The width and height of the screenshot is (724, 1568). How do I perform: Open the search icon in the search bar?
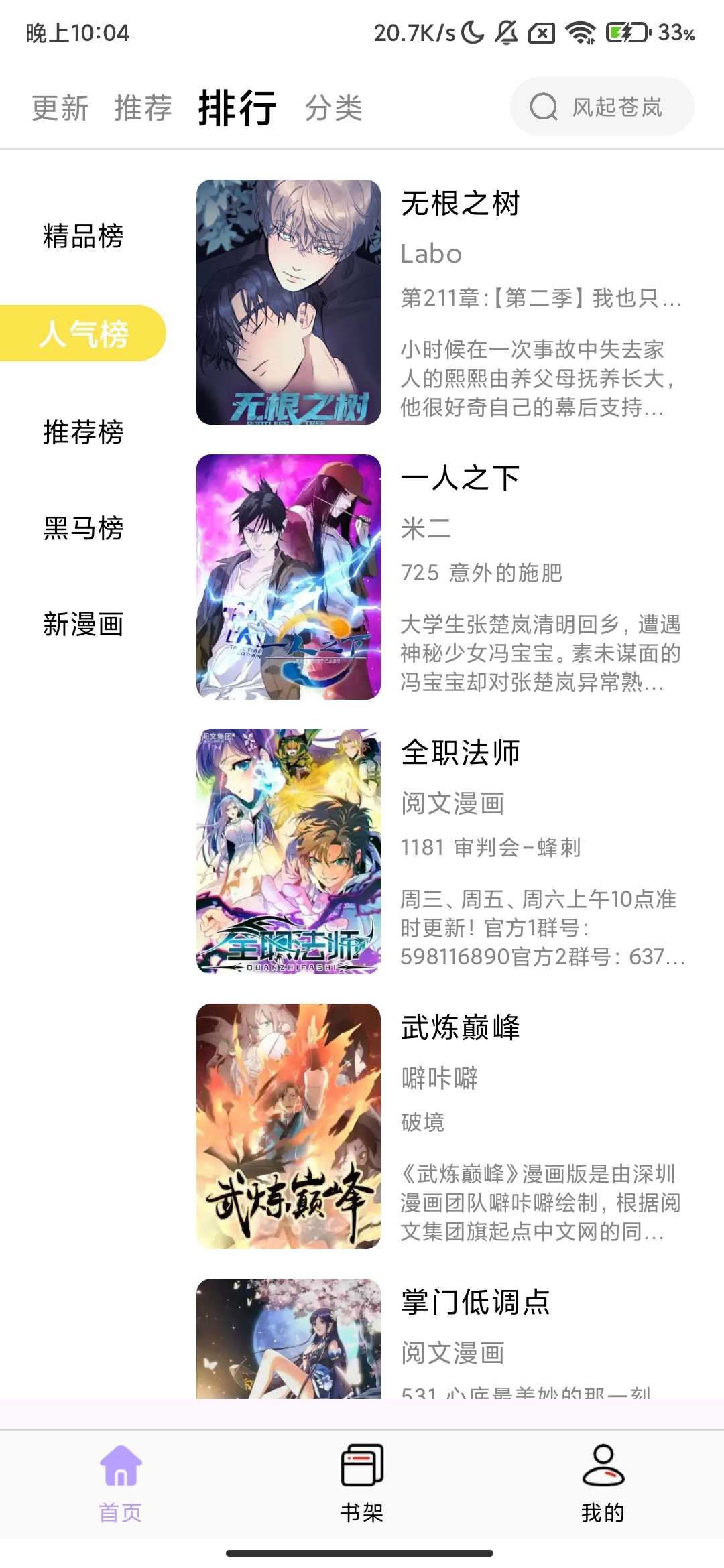544,107
